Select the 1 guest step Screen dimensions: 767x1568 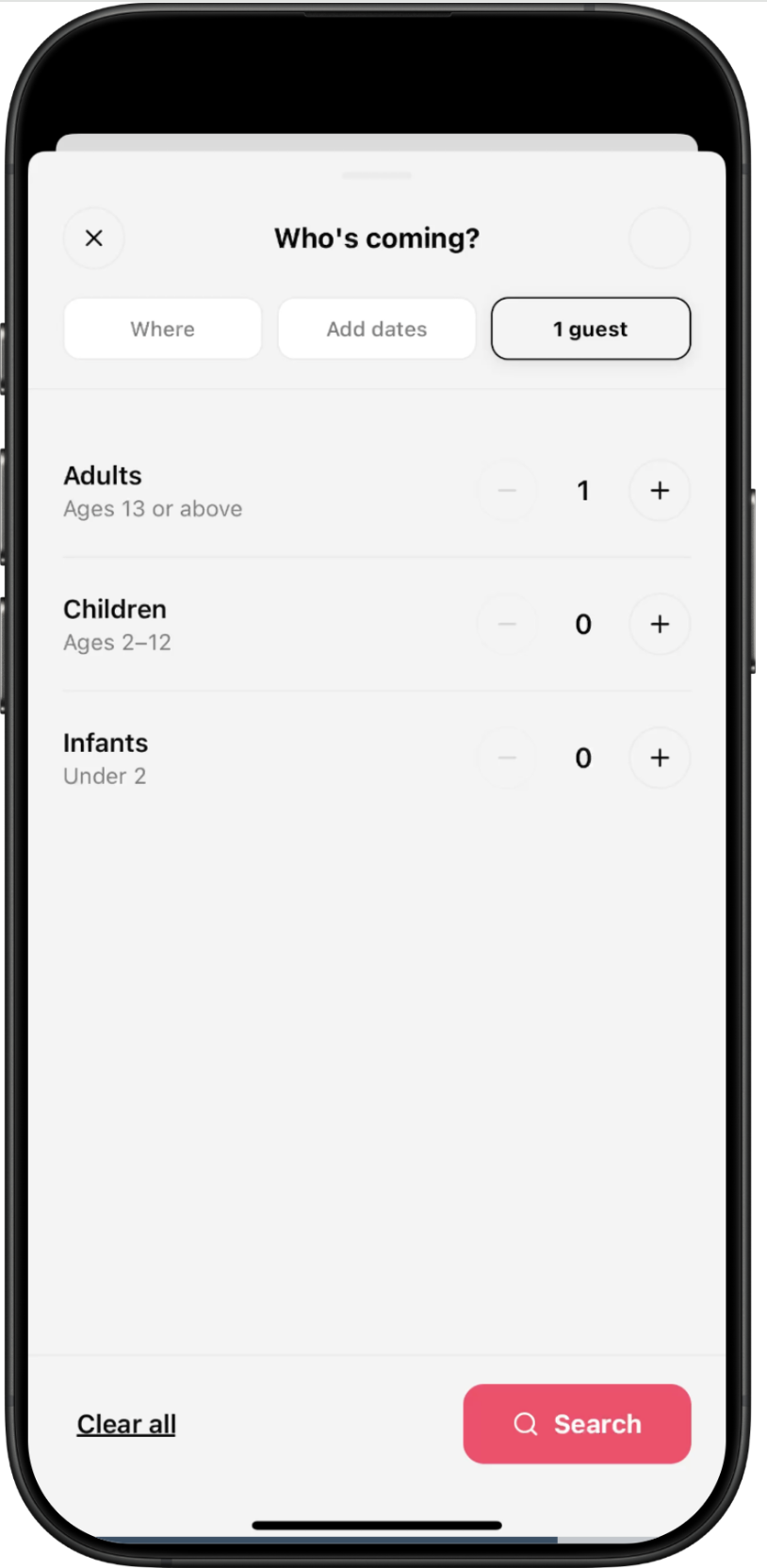click(x=591, y=329)
